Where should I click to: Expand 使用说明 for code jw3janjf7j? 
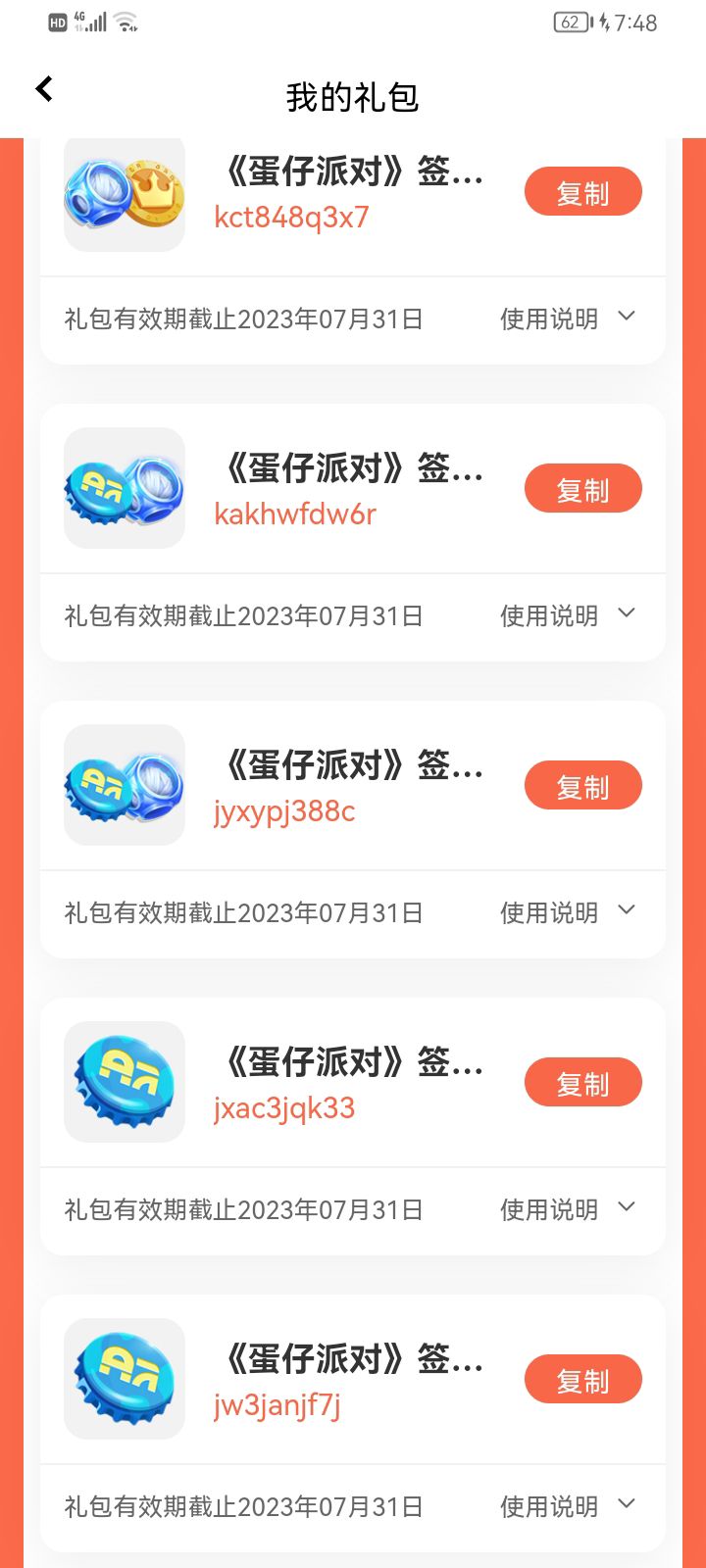[569, 1506]
